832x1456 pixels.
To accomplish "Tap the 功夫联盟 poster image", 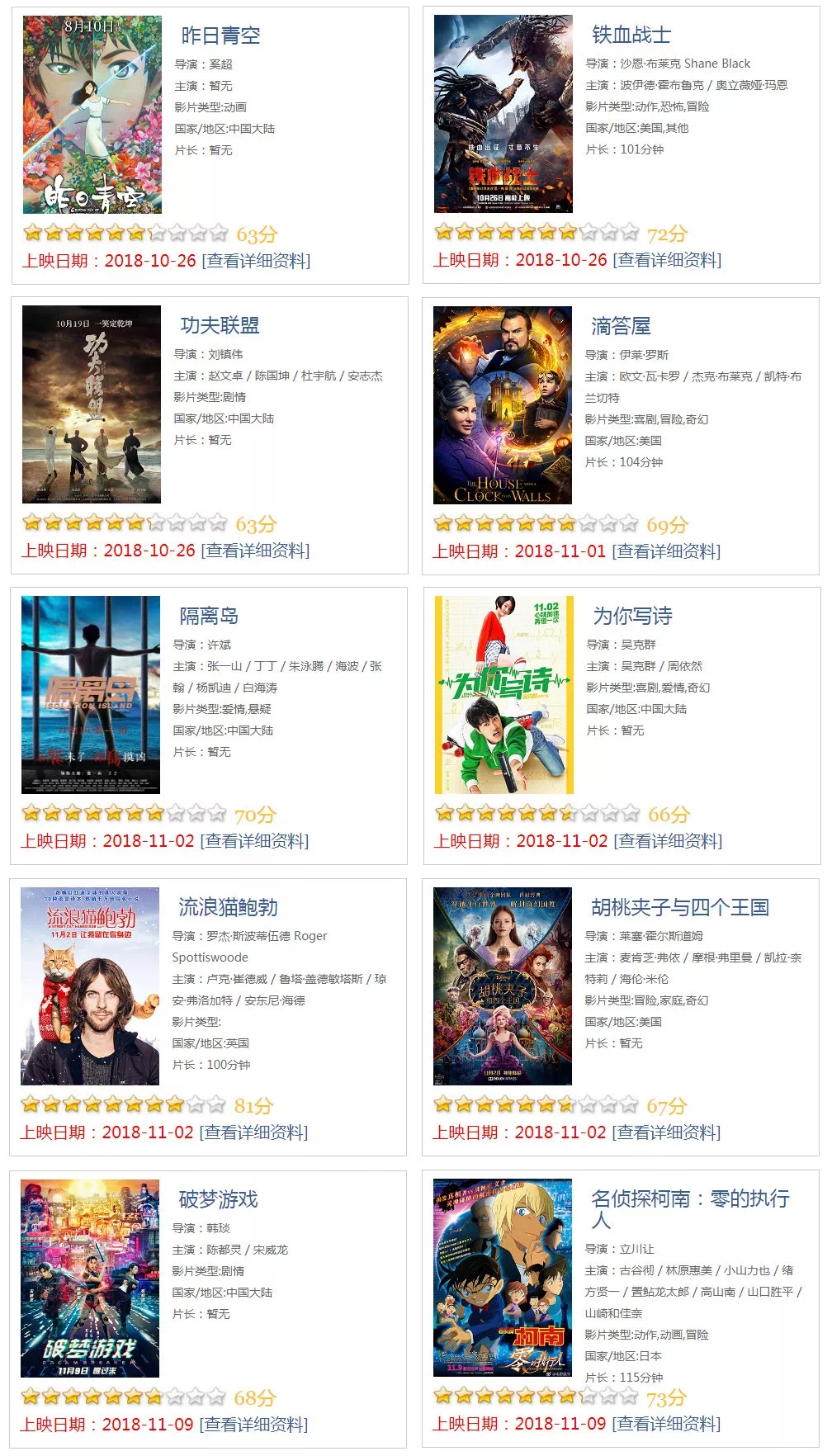I will coord(92,404).
